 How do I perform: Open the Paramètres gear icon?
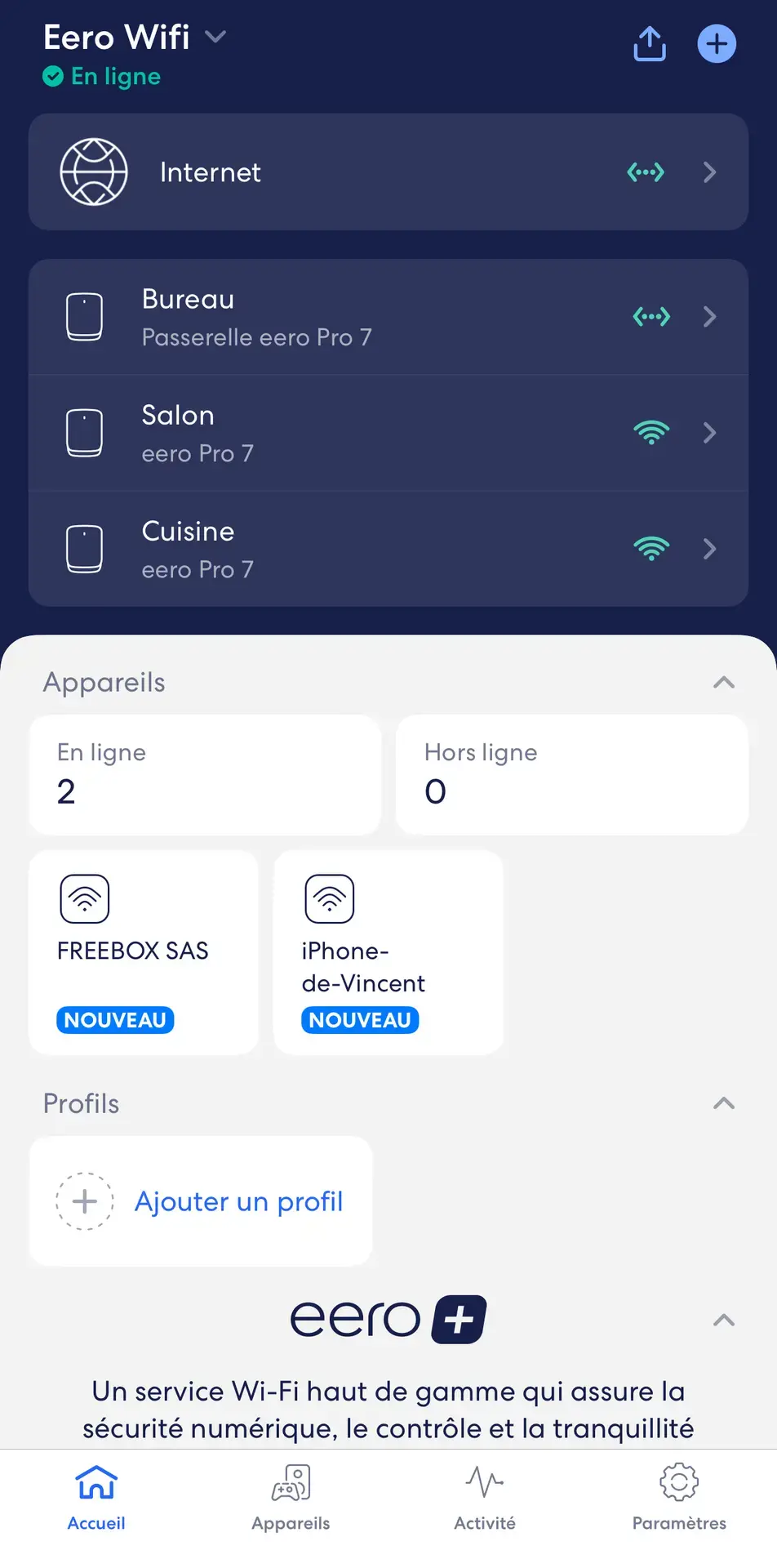[x=679, y=1481]
